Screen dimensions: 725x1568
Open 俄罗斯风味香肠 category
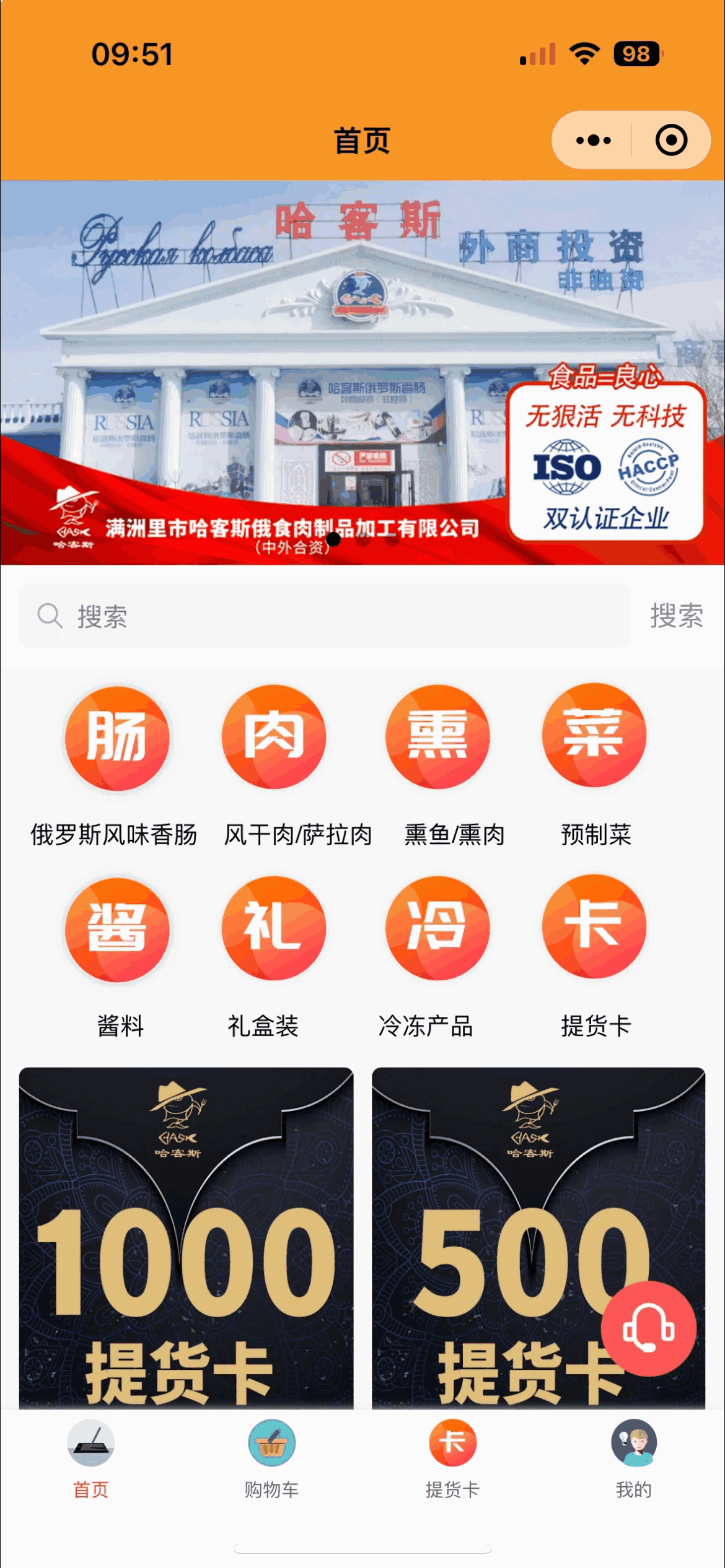tap(116, 738)
